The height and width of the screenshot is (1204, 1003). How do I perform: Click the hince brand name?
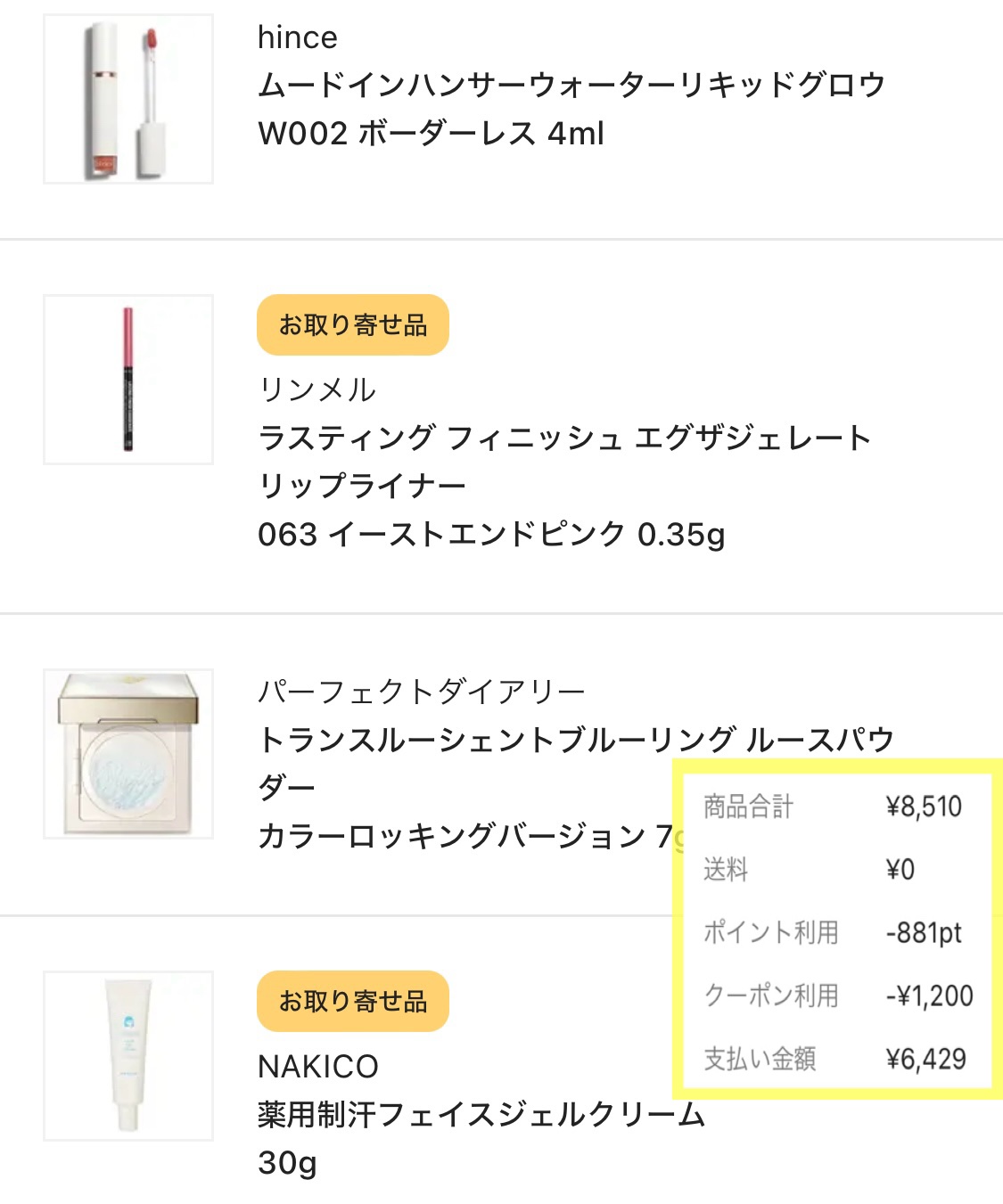pos(297,36)
